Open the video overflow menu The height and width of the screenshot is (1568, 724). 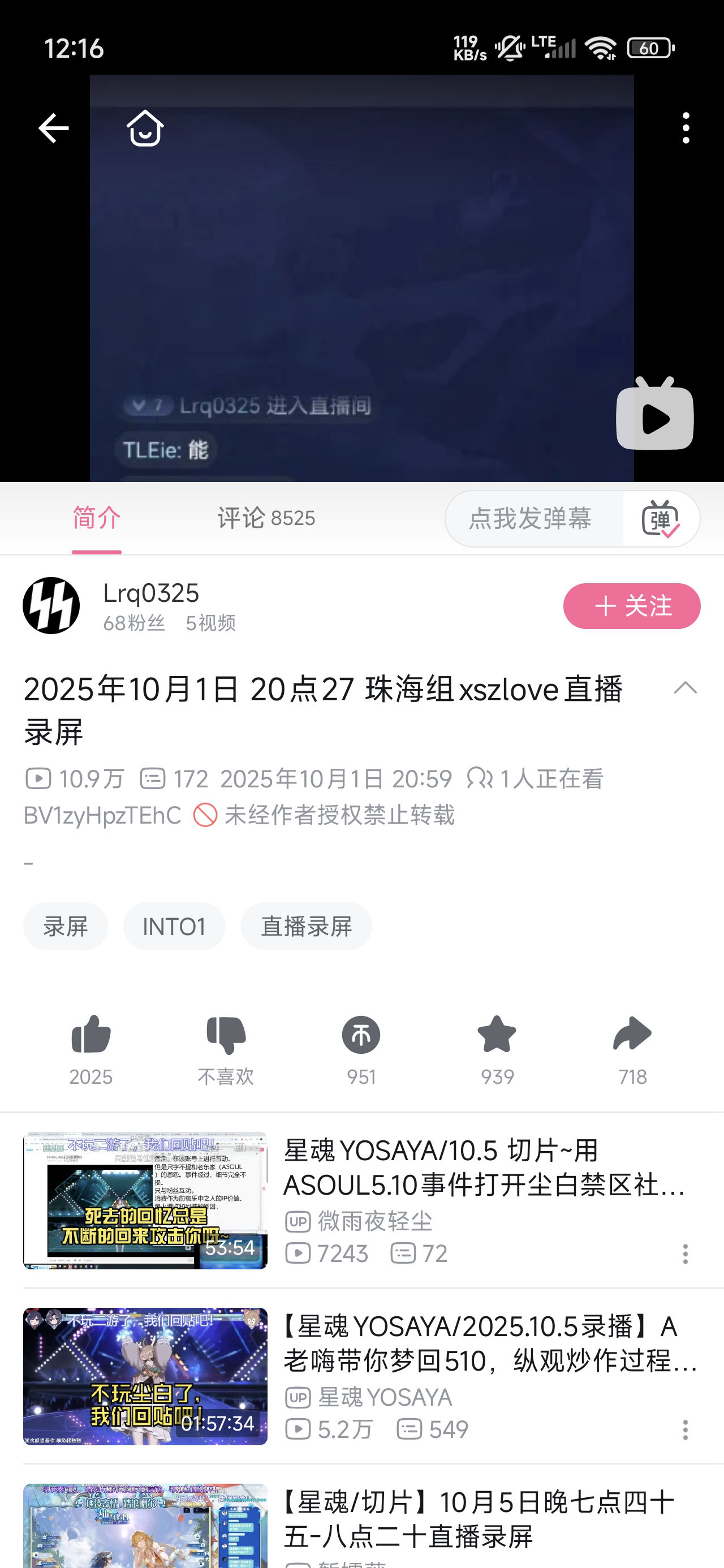pyautogui.click(x=686, y=128)
